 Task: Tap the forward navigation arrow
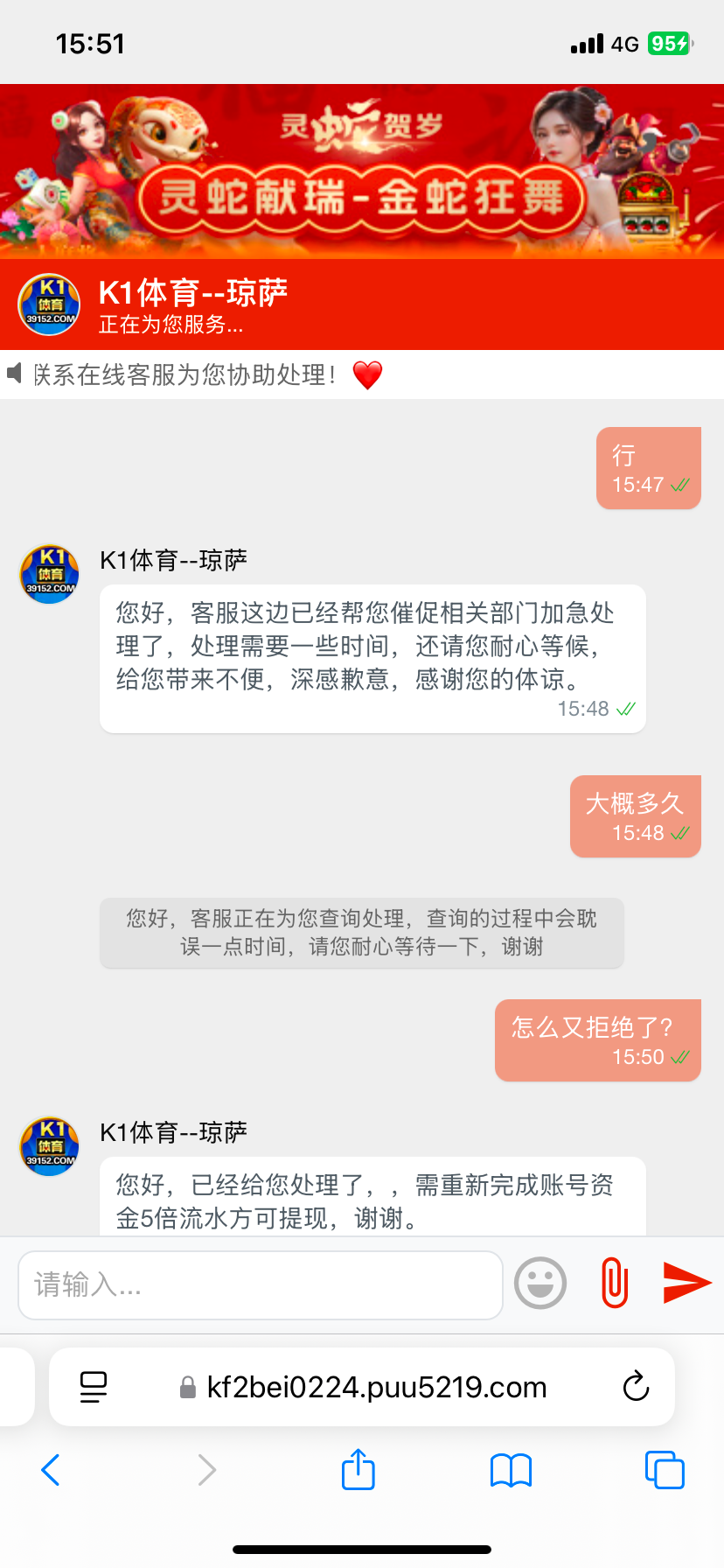pos(206,1471)
